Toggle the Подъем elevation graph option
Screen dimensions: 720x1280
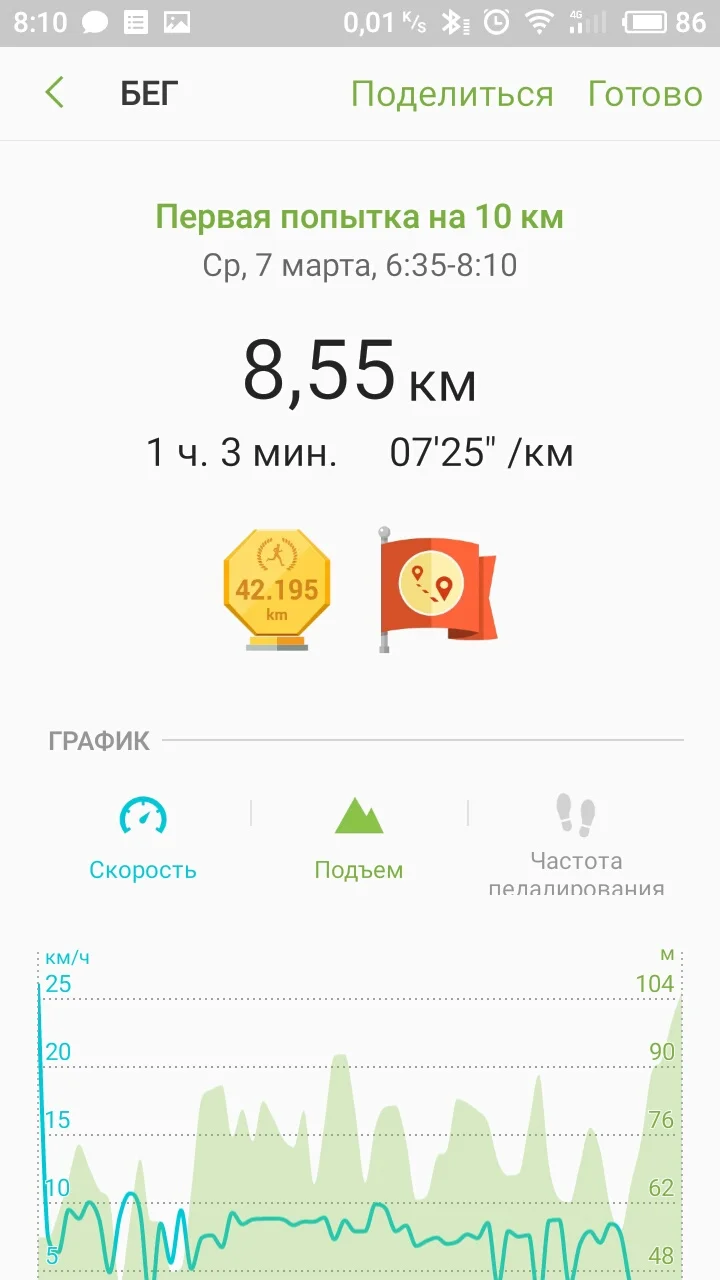click(359, 838)
